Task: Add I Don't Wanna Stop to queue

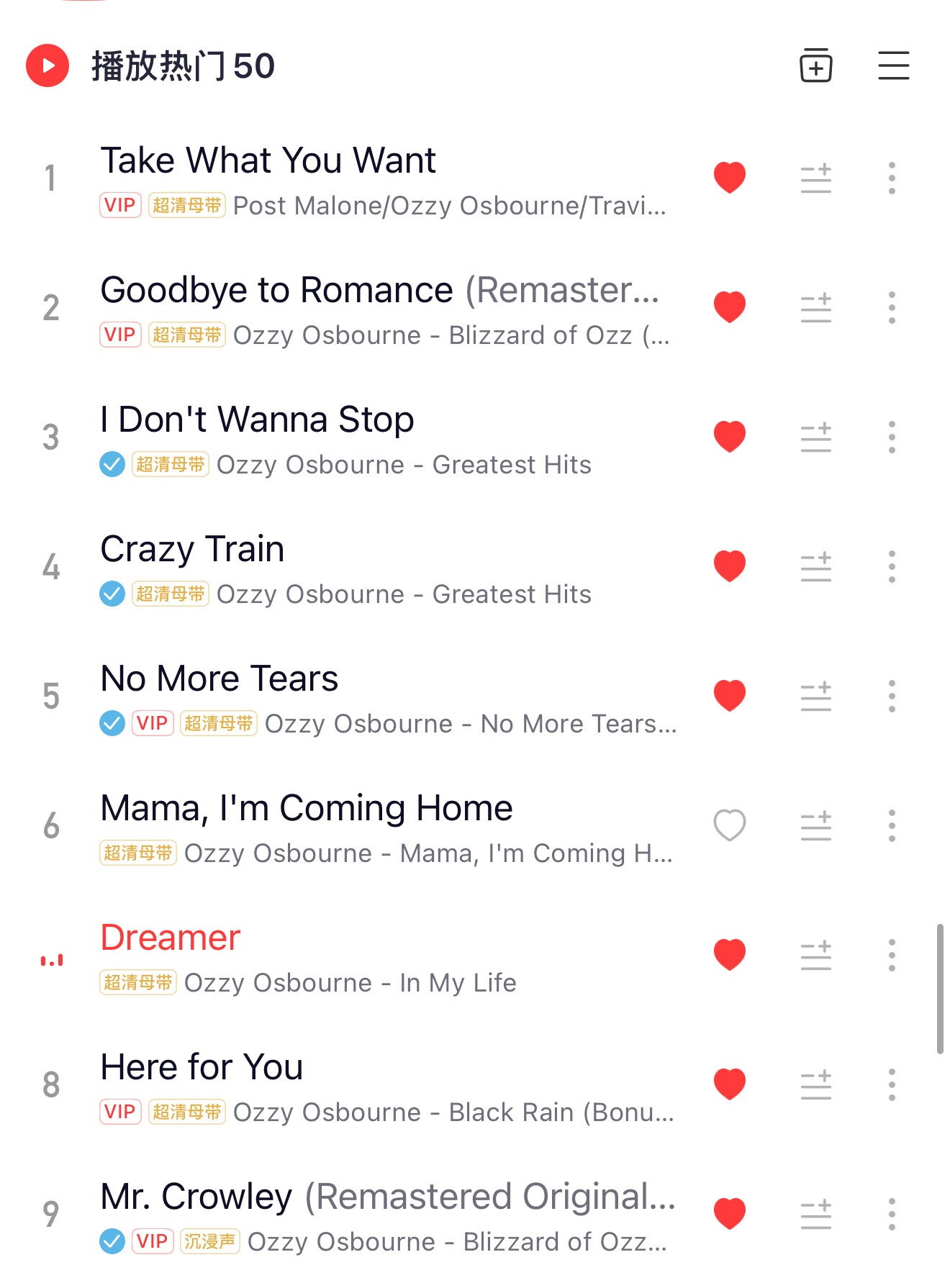Action: (x=815, y=437)
